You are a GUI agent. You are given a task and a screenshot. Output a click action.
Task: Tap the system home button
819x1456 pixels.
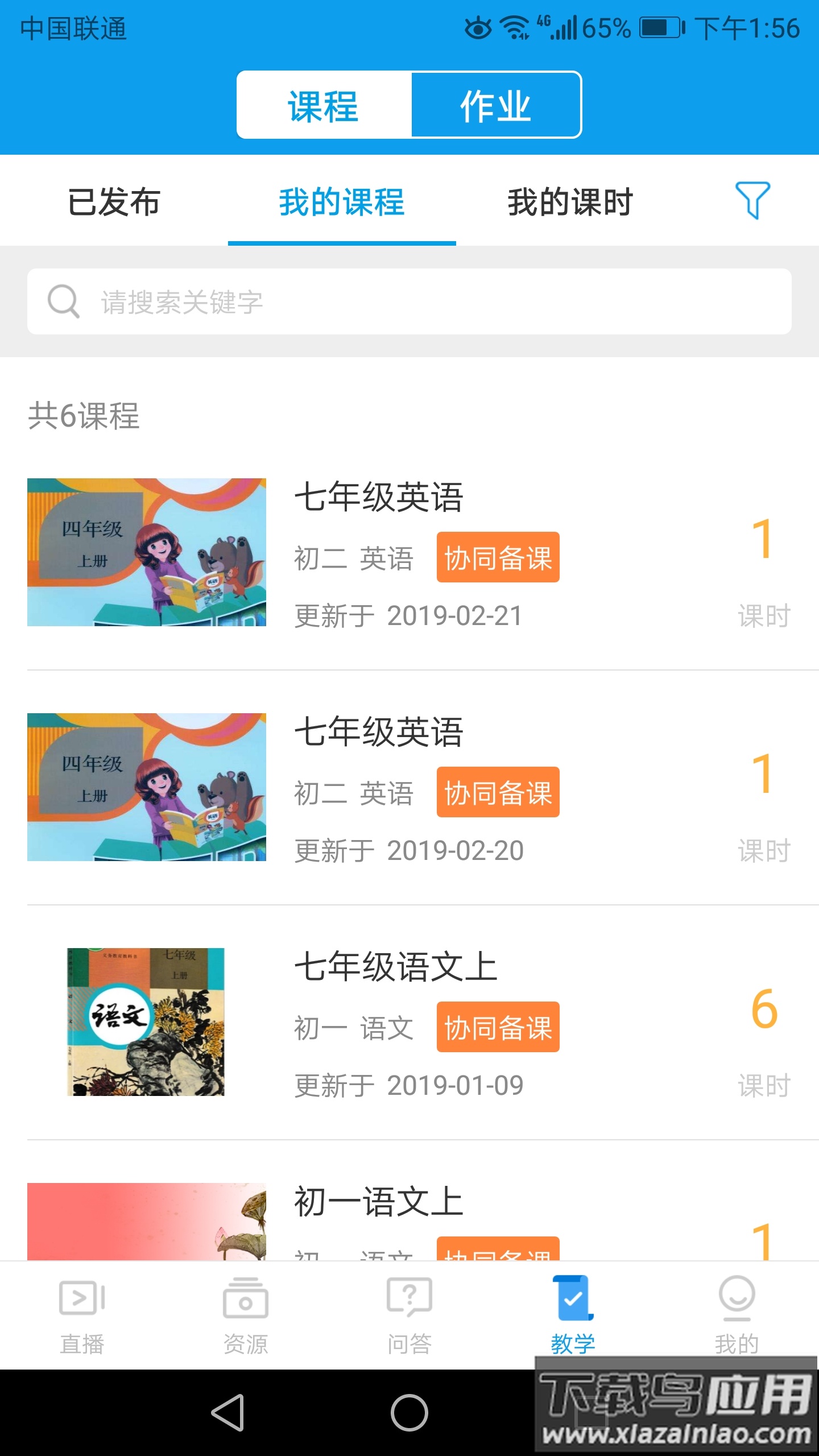pyautogui.click(x=409, y=1413)
